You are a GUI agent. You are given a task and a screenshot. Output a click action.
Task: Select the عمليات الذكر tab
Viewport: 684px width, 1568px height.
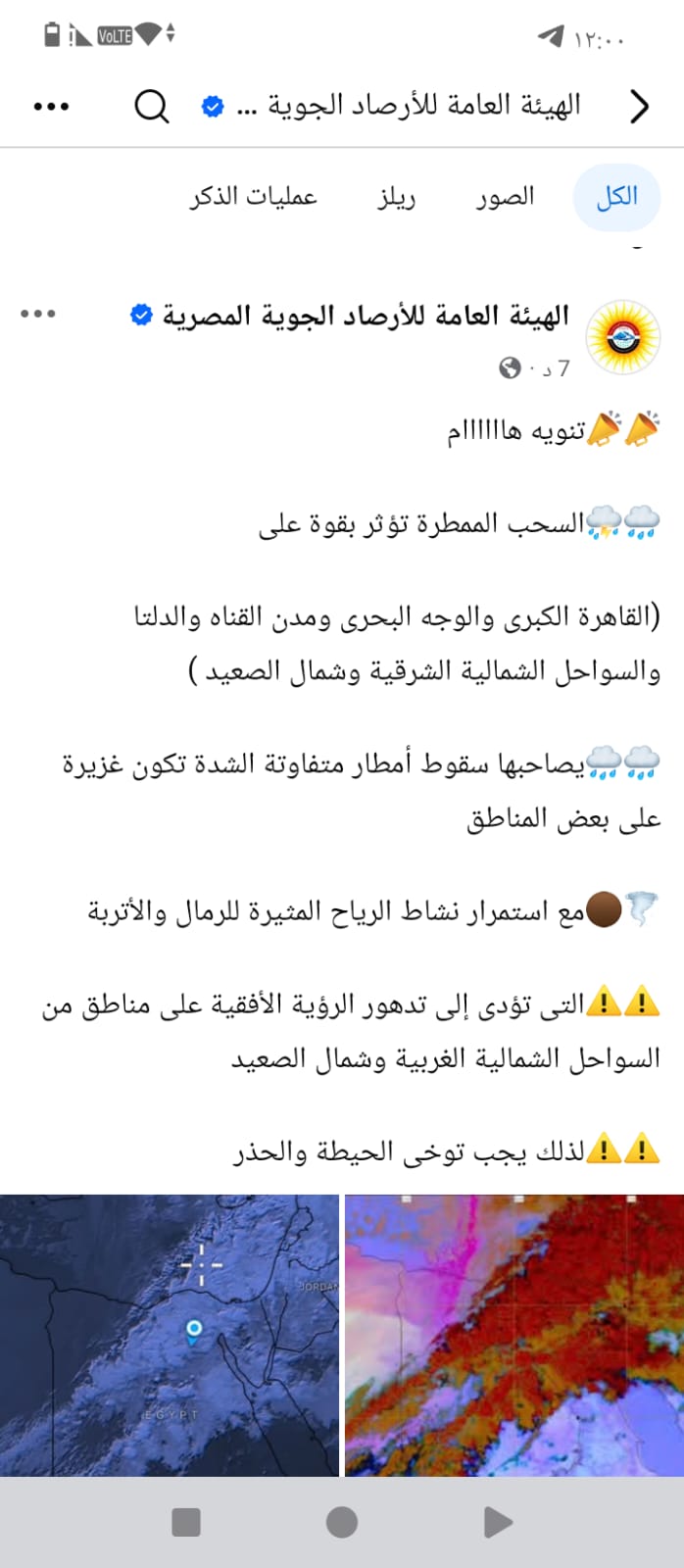[x=254, y=197]
